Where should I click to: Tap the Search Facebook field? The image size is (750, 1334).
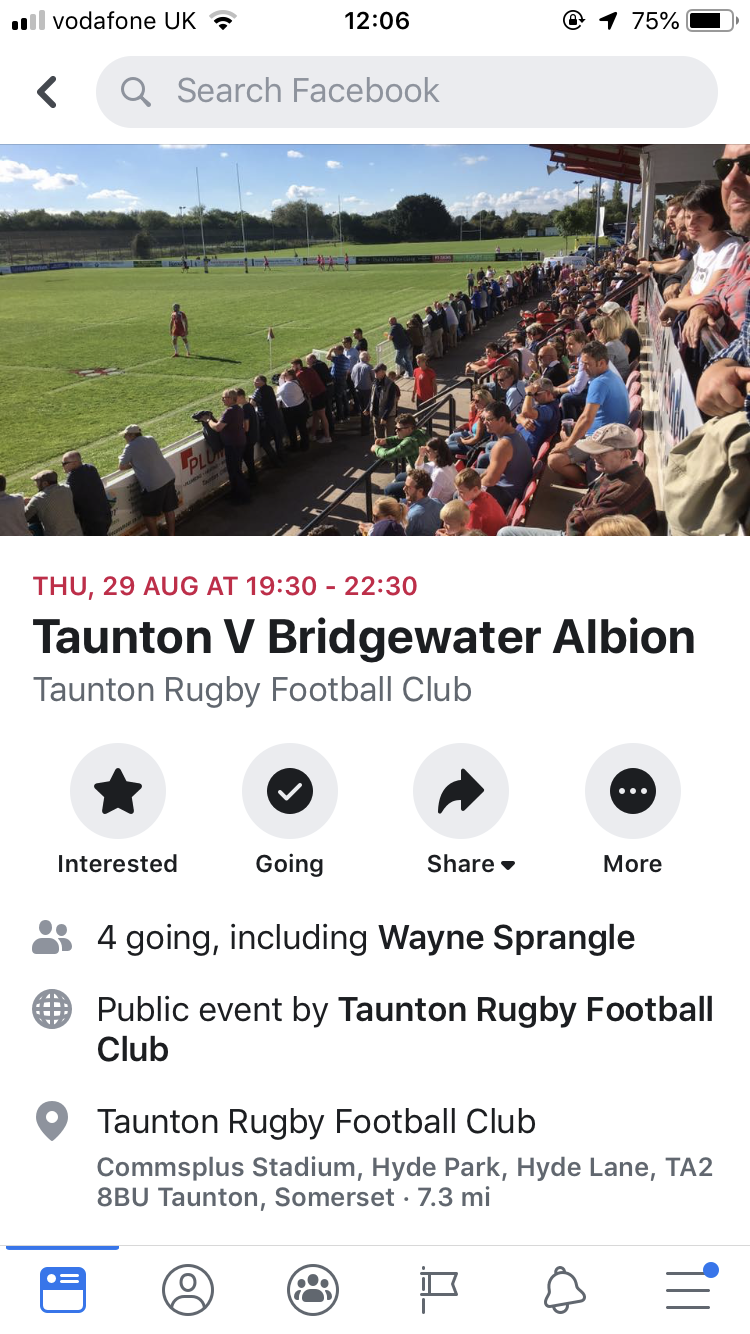pyautogui.click(x=406, y=92)
